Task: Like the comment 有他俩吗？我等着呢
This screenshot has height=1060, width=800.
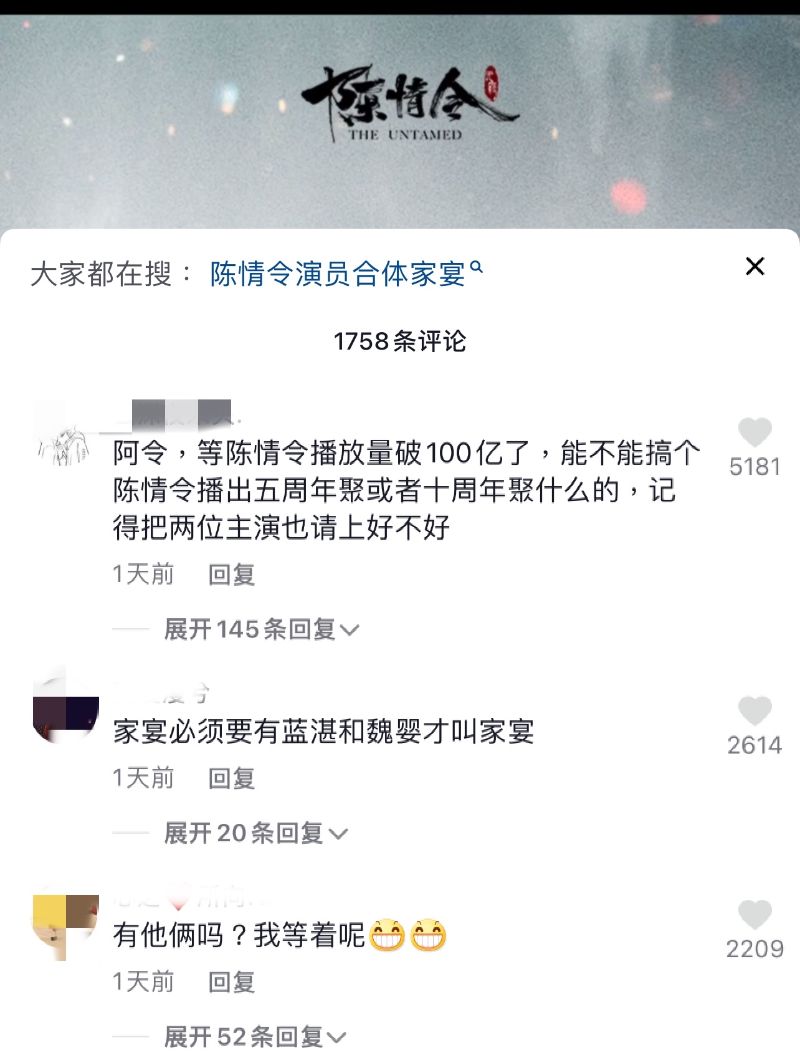Action: coord(755,915)
